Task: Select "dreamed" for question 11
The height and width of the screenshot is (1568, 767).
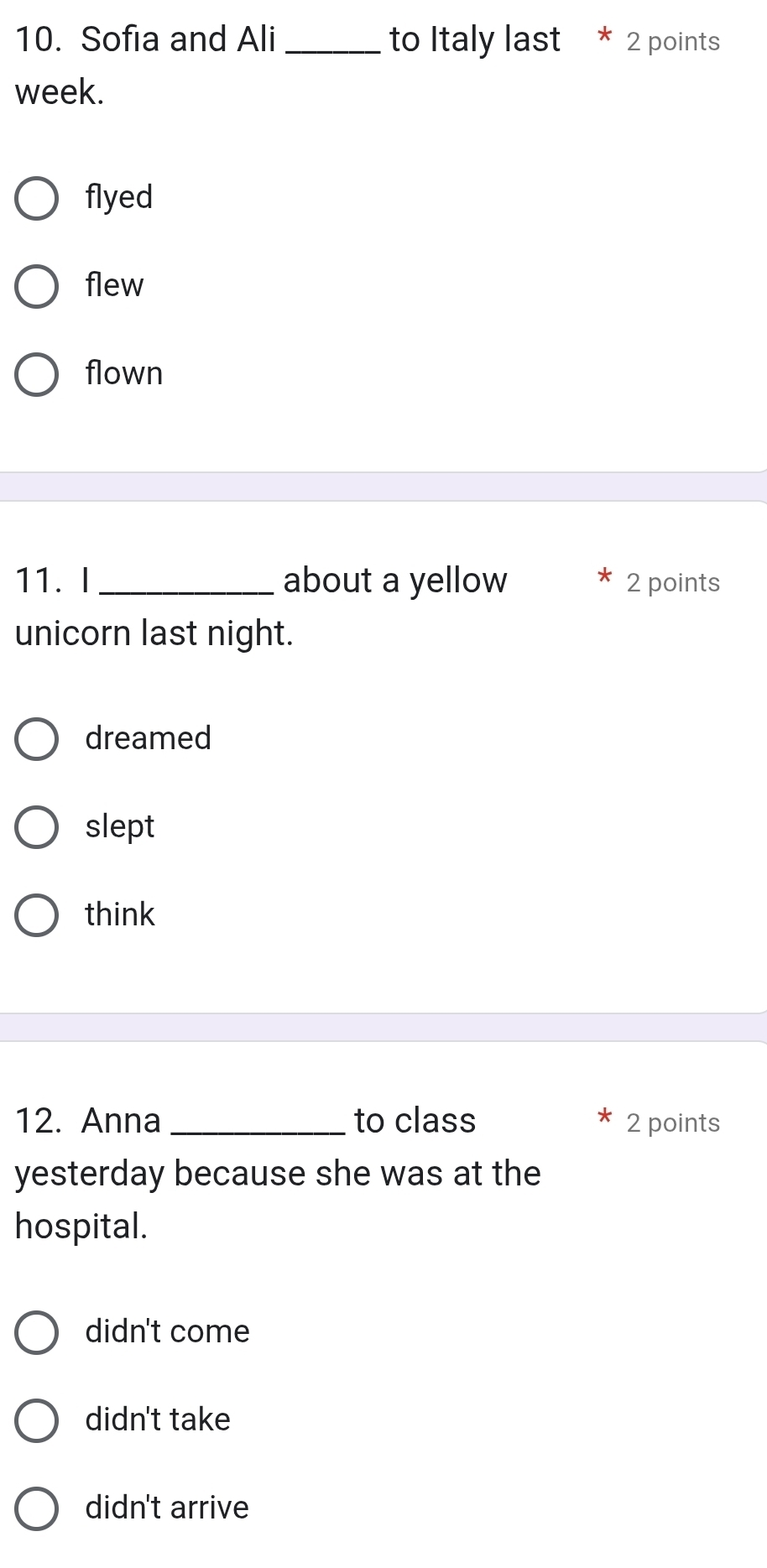Action: (x=37, y=739)
